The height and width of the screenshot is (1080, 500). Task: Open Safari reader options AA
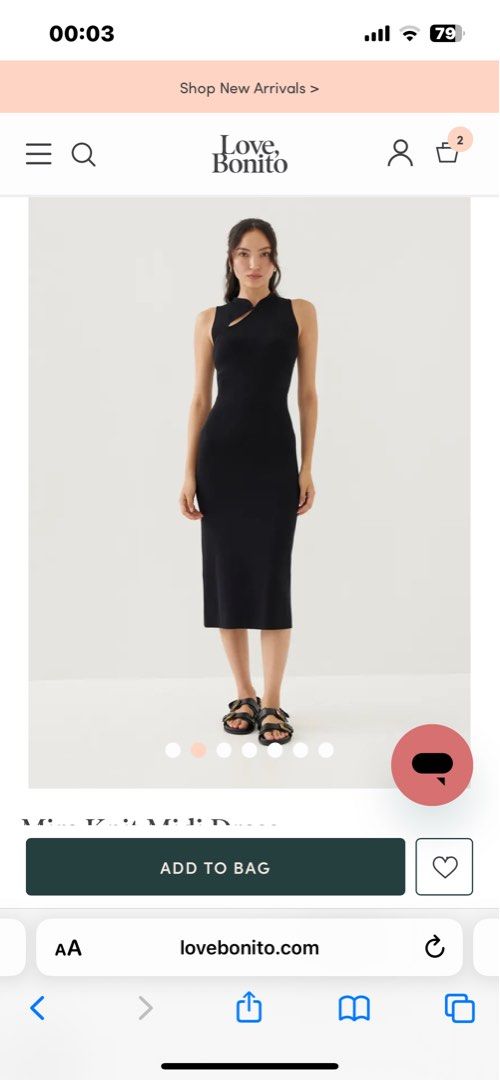click(x=68, y=948)
